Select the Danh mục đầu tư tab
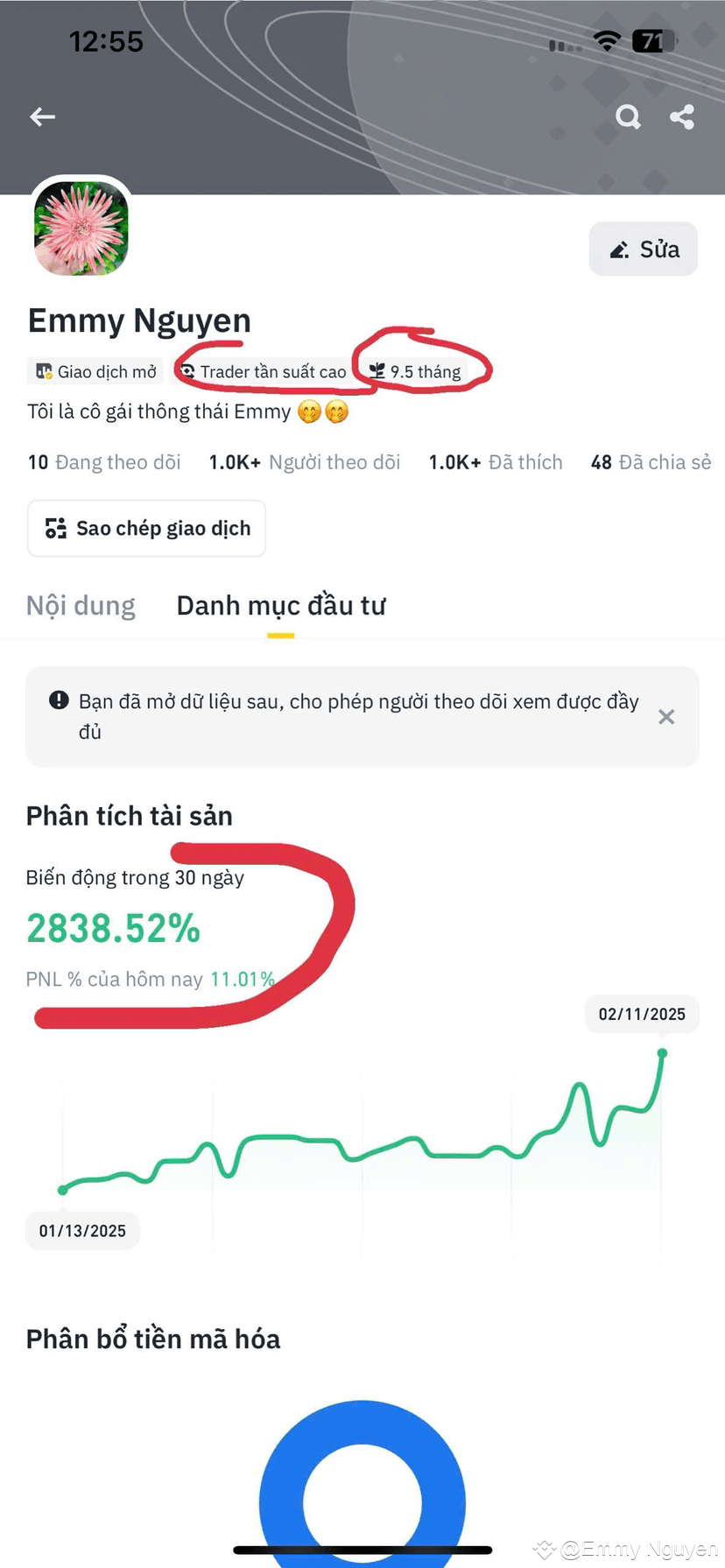Viewport: 725px width, 1568px height. 280,605
